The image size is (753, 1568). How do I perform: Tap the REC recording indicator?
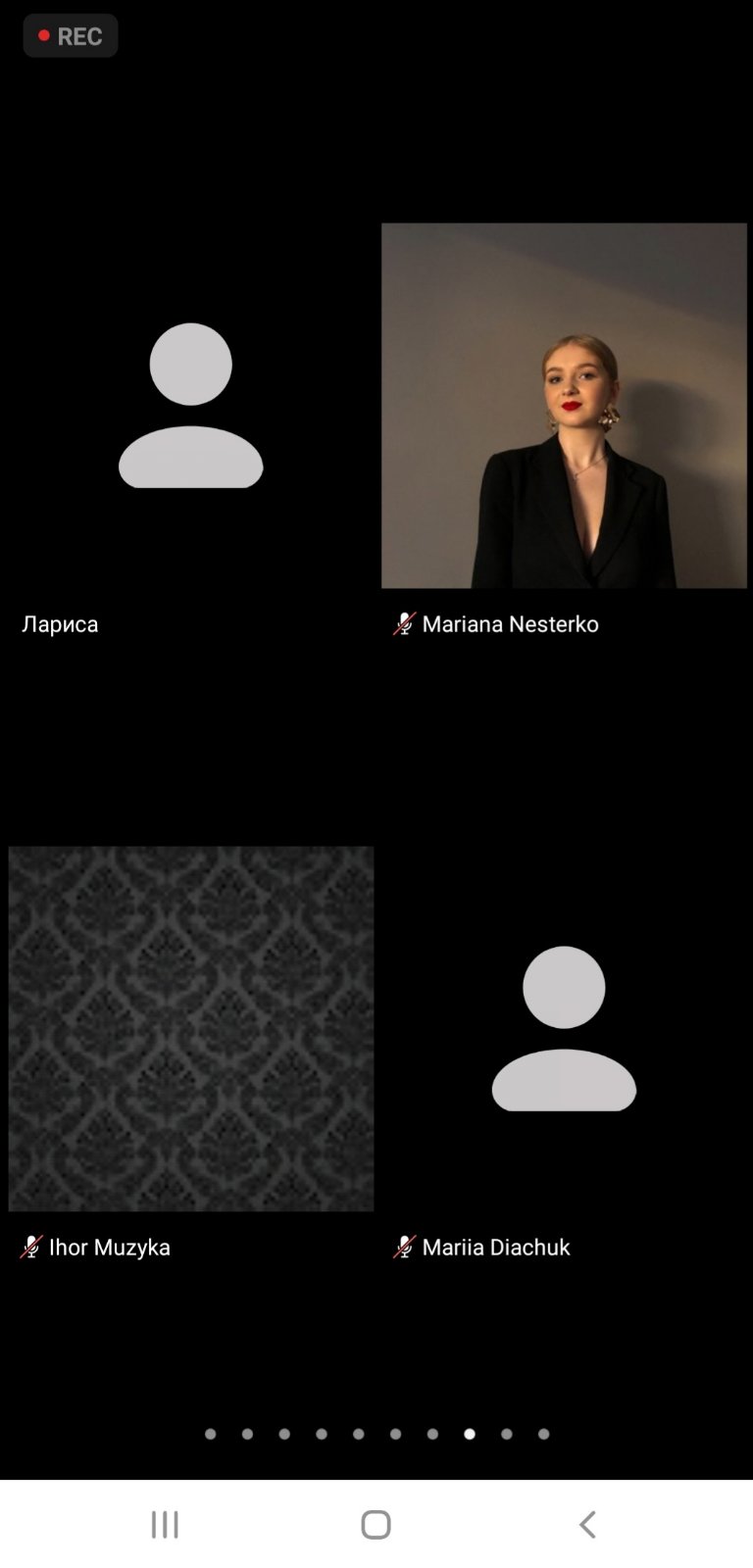tap(71, 36)
